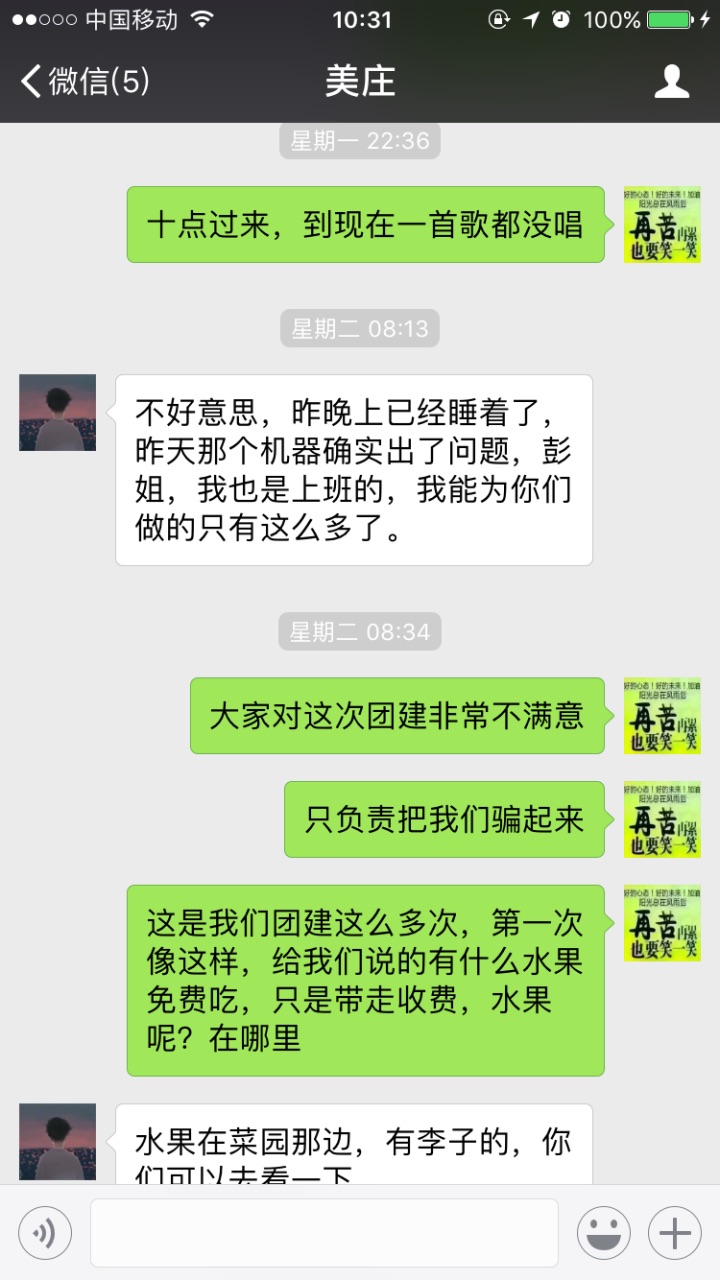Open the 美庄 contact profile icon
Viewport: 720px width, 1280px height.
pos(672,82)
